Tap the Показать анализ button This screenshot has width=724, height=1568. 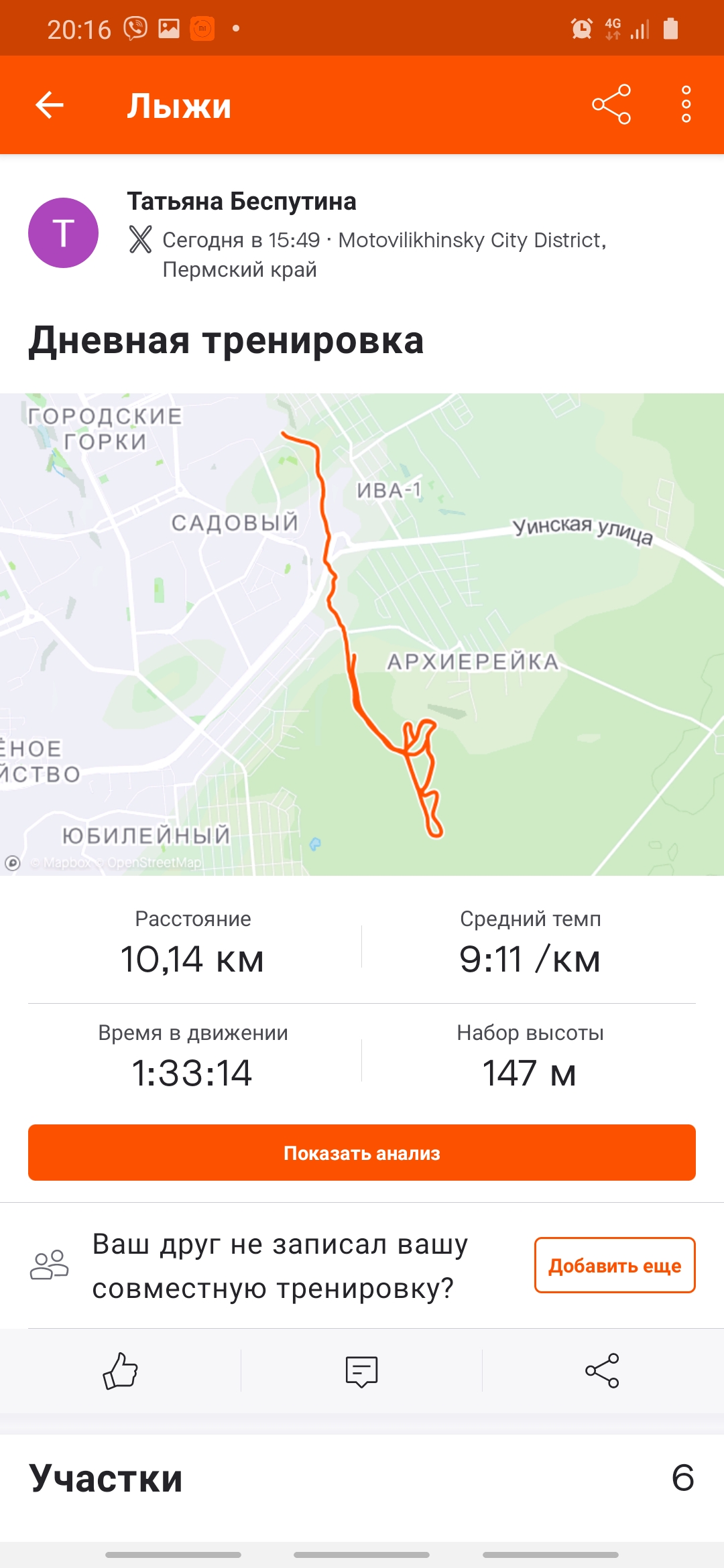362,1153
